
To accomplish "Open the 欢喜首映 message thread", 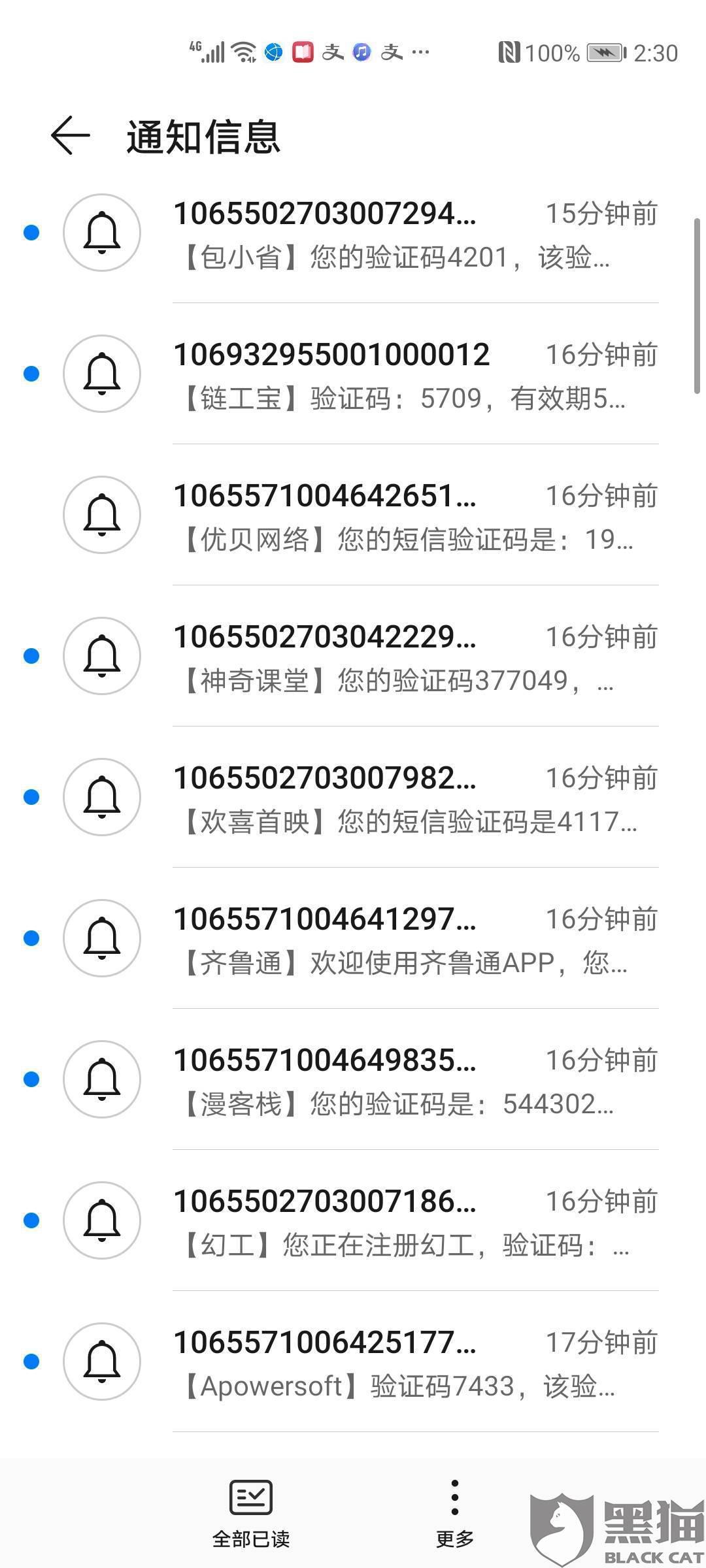I will (x=392, y=798).
